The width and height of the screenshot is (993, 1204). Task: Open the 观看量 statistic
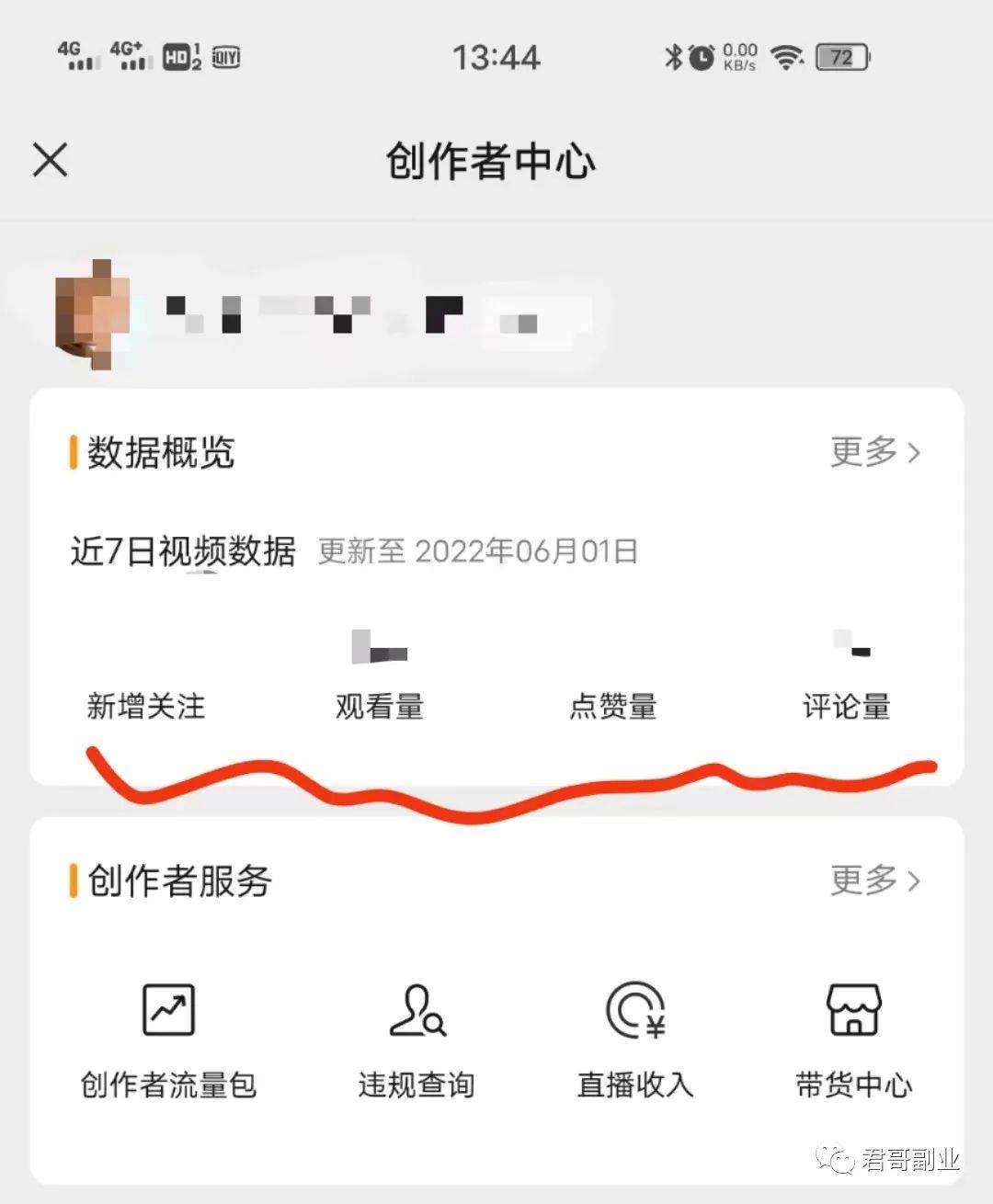pyautogui.click(x=379, y=706)
